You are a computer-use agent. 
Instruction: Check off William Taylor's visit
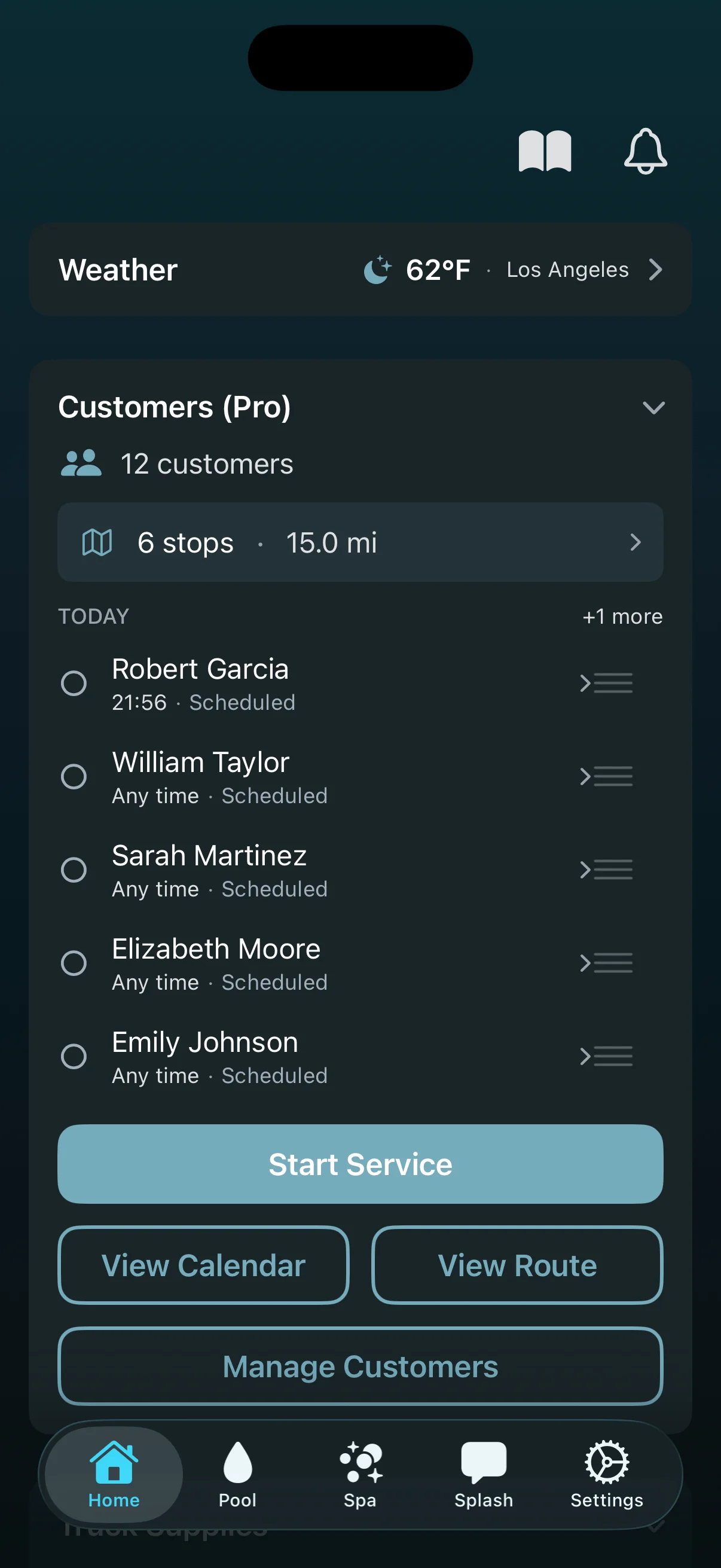pyautogui.click(x=74, y=777)
